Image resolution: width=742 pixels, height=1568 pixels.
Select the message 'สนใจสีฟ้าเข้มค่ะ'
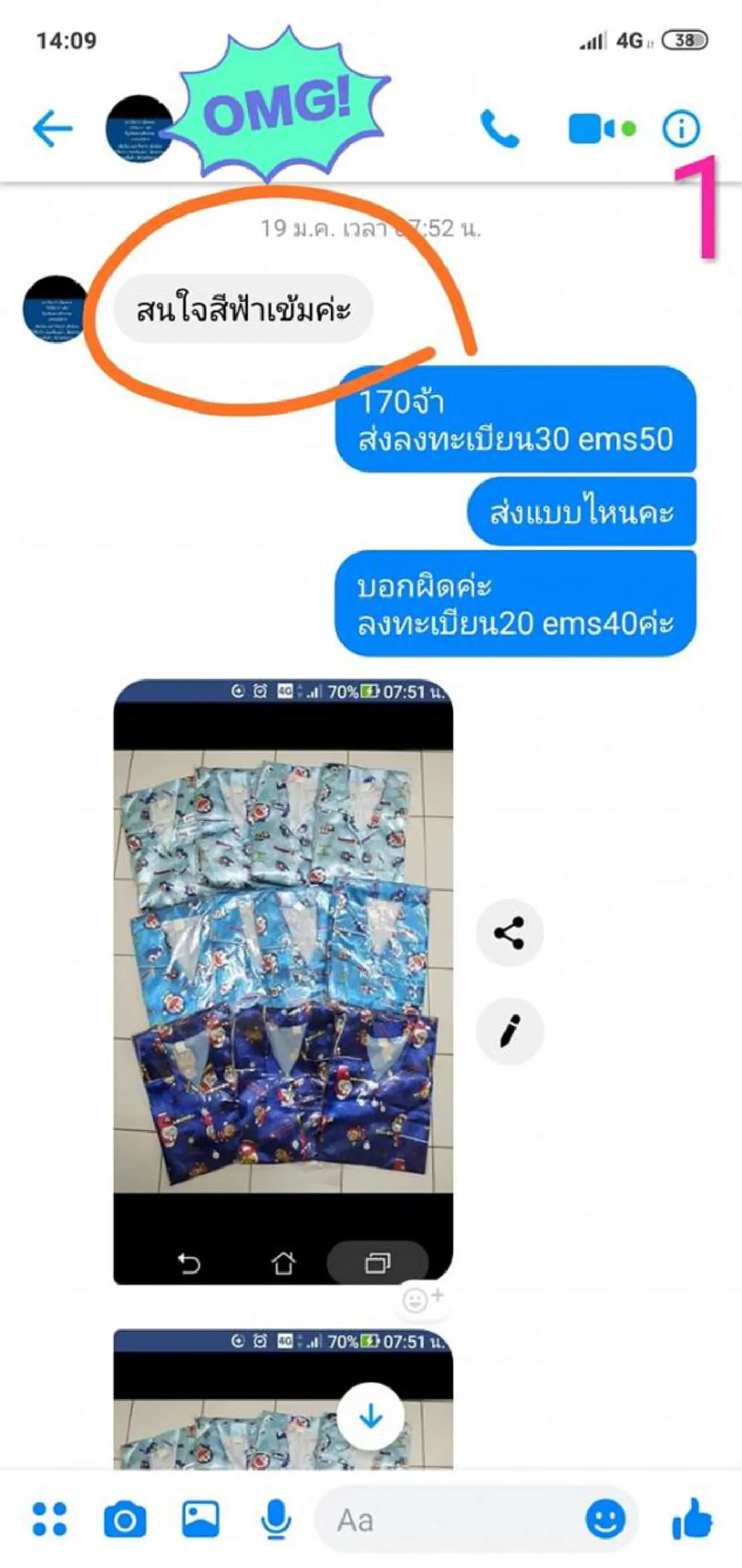tap(243, 310)
